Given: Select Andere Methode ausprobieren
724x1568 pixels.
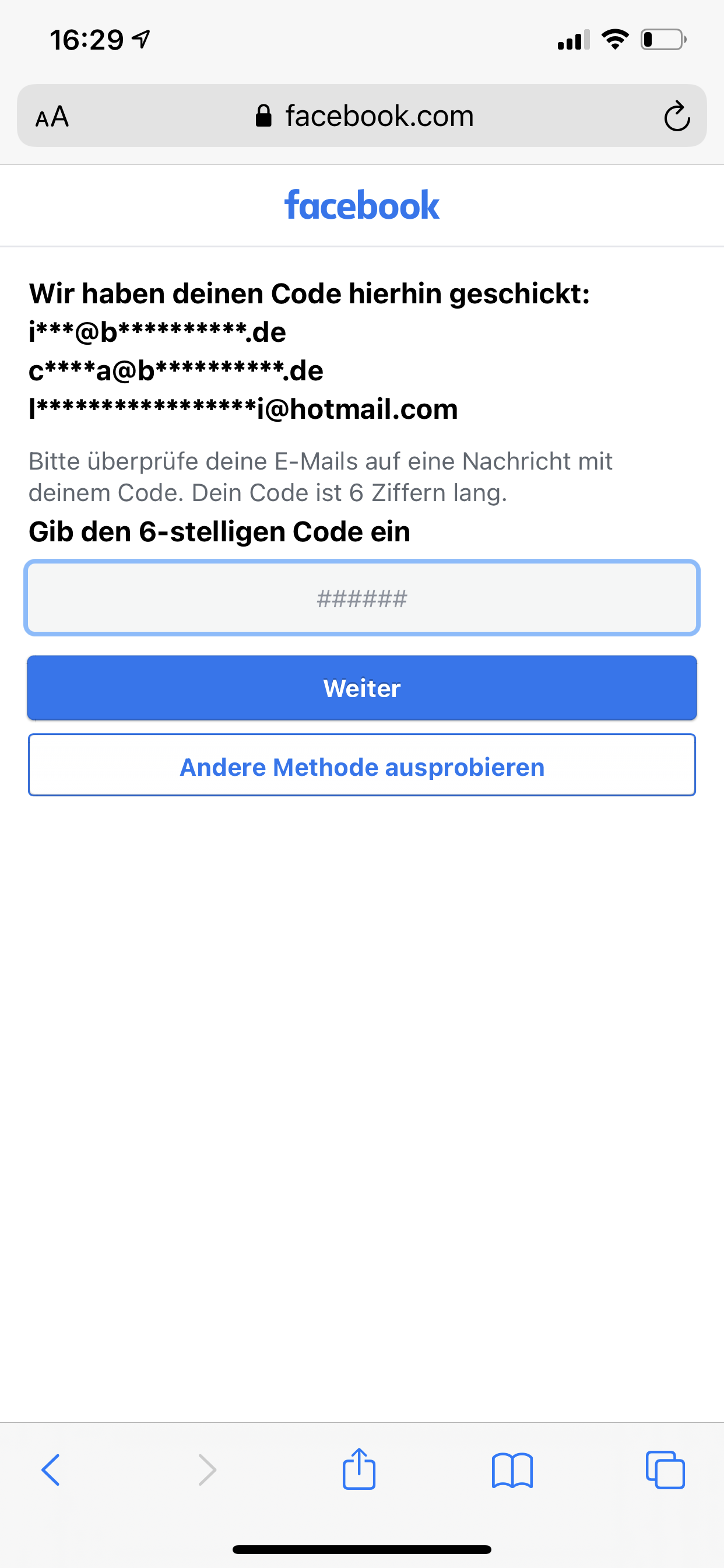Looking at the screenshot, I should point(362,766).
